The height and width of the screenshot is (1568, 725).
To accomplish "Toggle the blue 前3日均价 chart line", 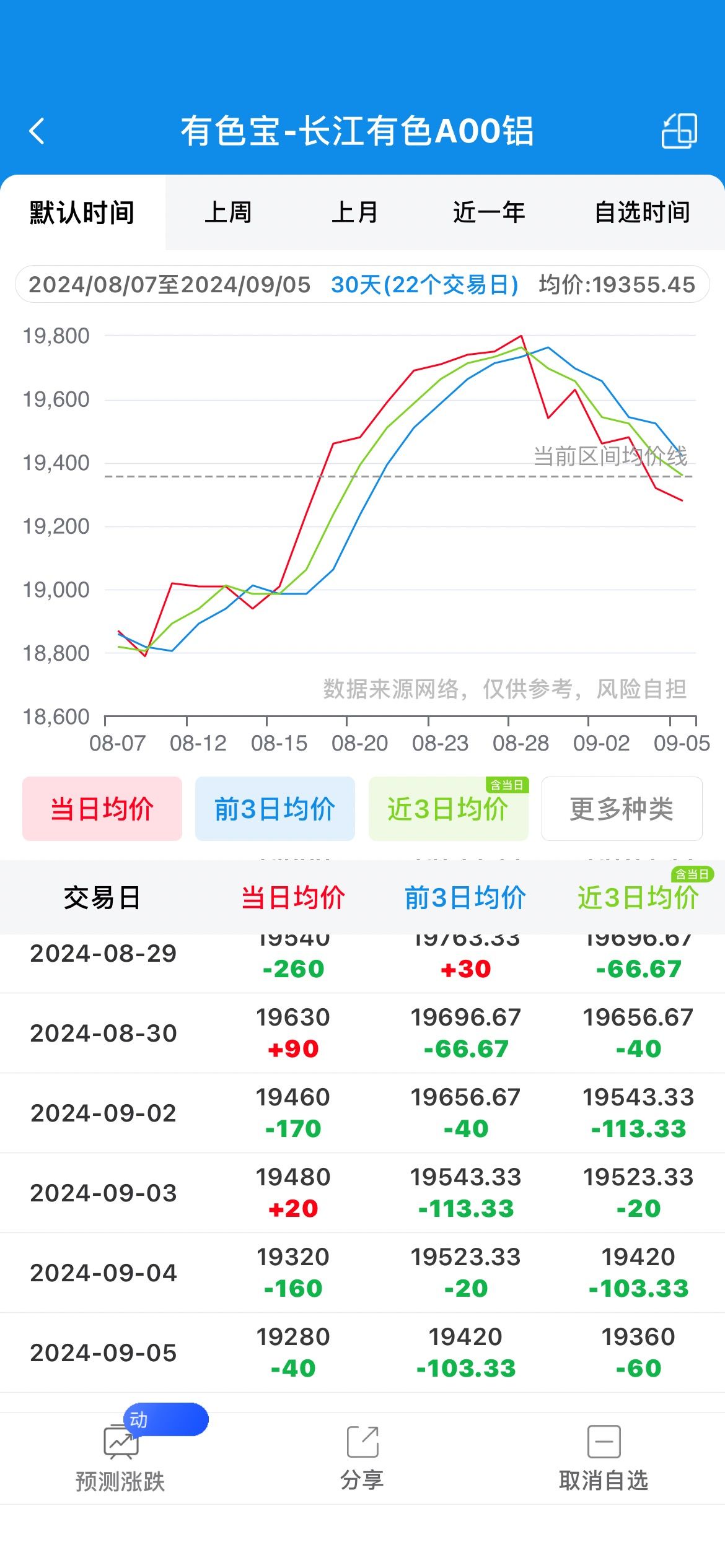I will point(275,809).
